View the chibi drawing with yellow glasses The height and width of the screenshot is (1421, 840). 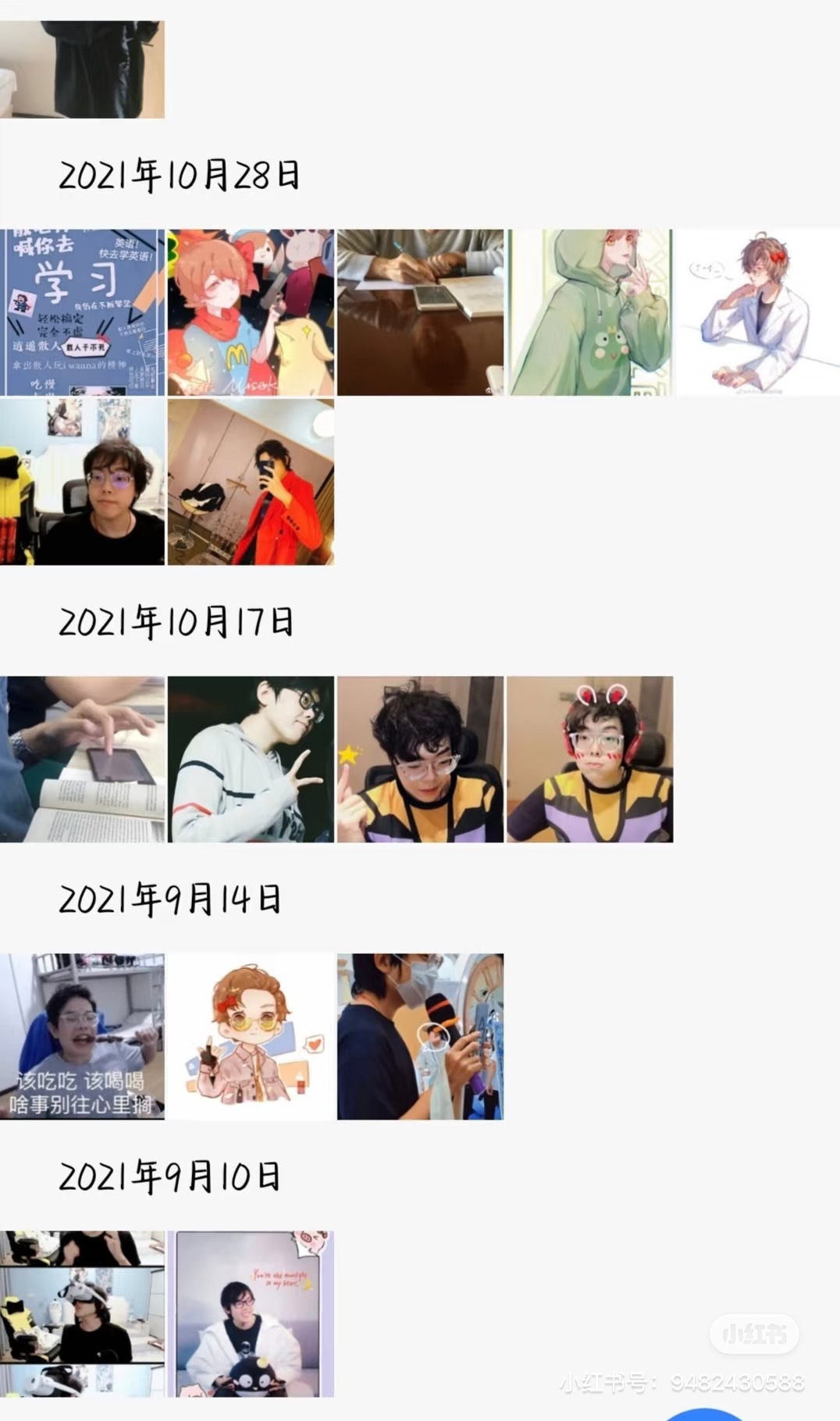pyautogui.click(x=251, y=1036)
